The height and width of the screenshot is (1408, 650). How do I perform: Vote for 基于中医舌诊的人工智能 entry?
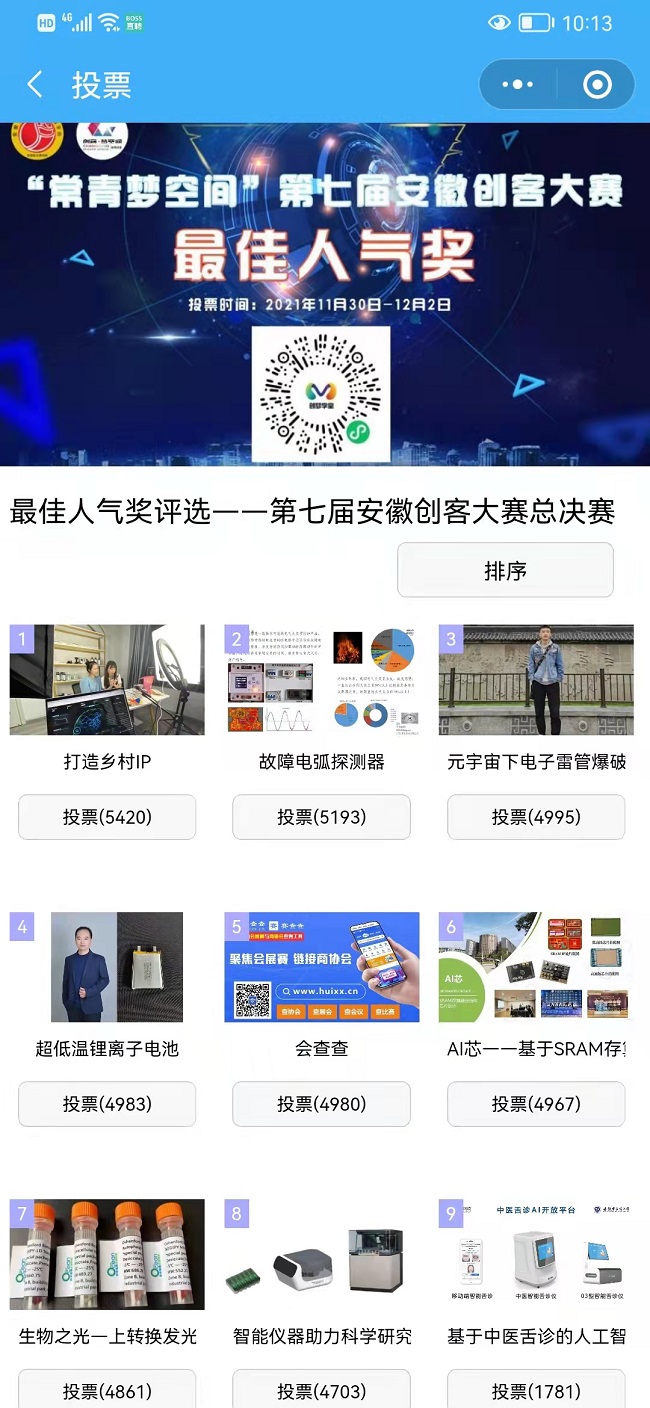(535, 1390)
